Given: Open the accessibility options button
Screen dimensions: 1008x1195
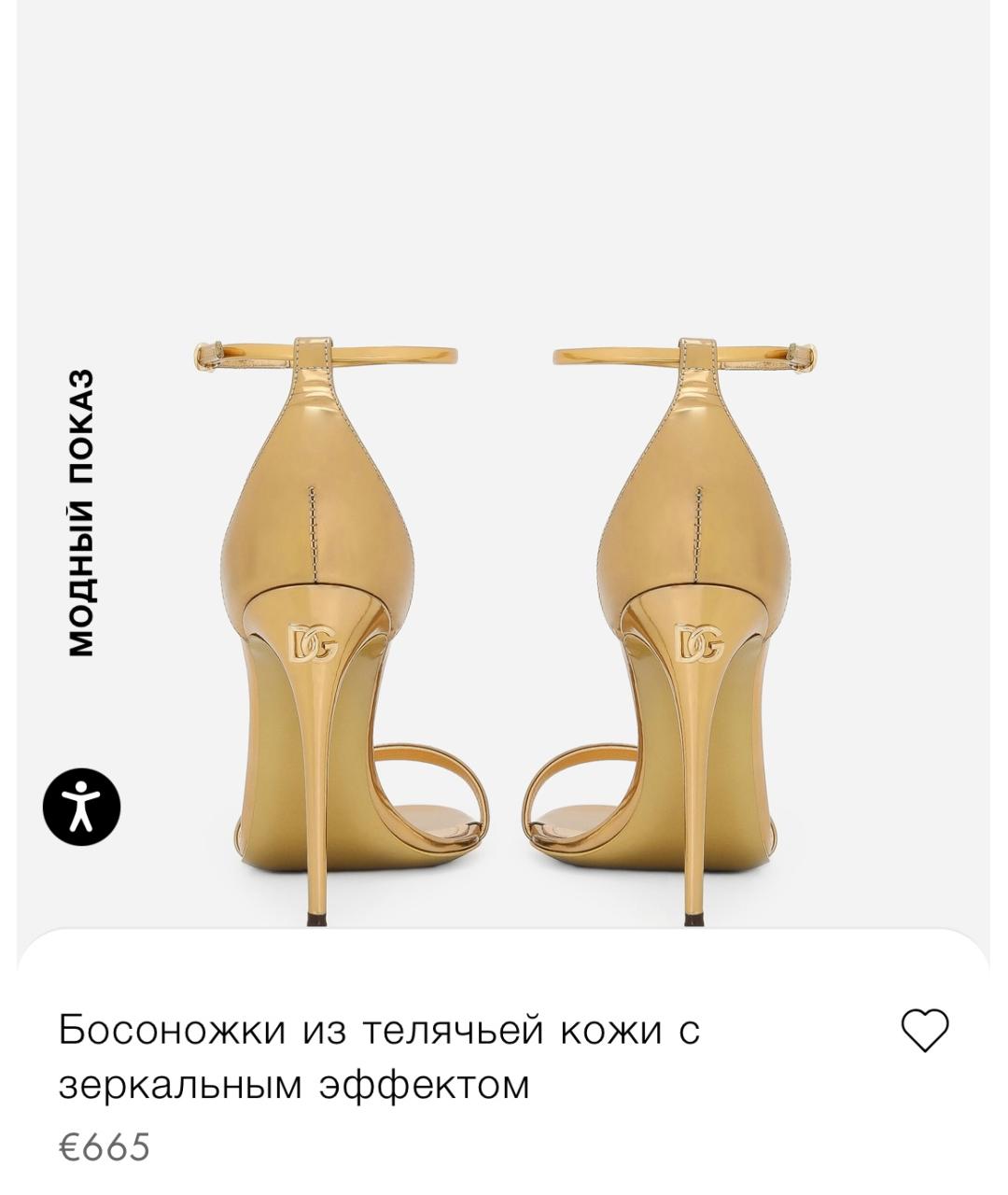Looking at the screenshot, I should click(82, 807).
